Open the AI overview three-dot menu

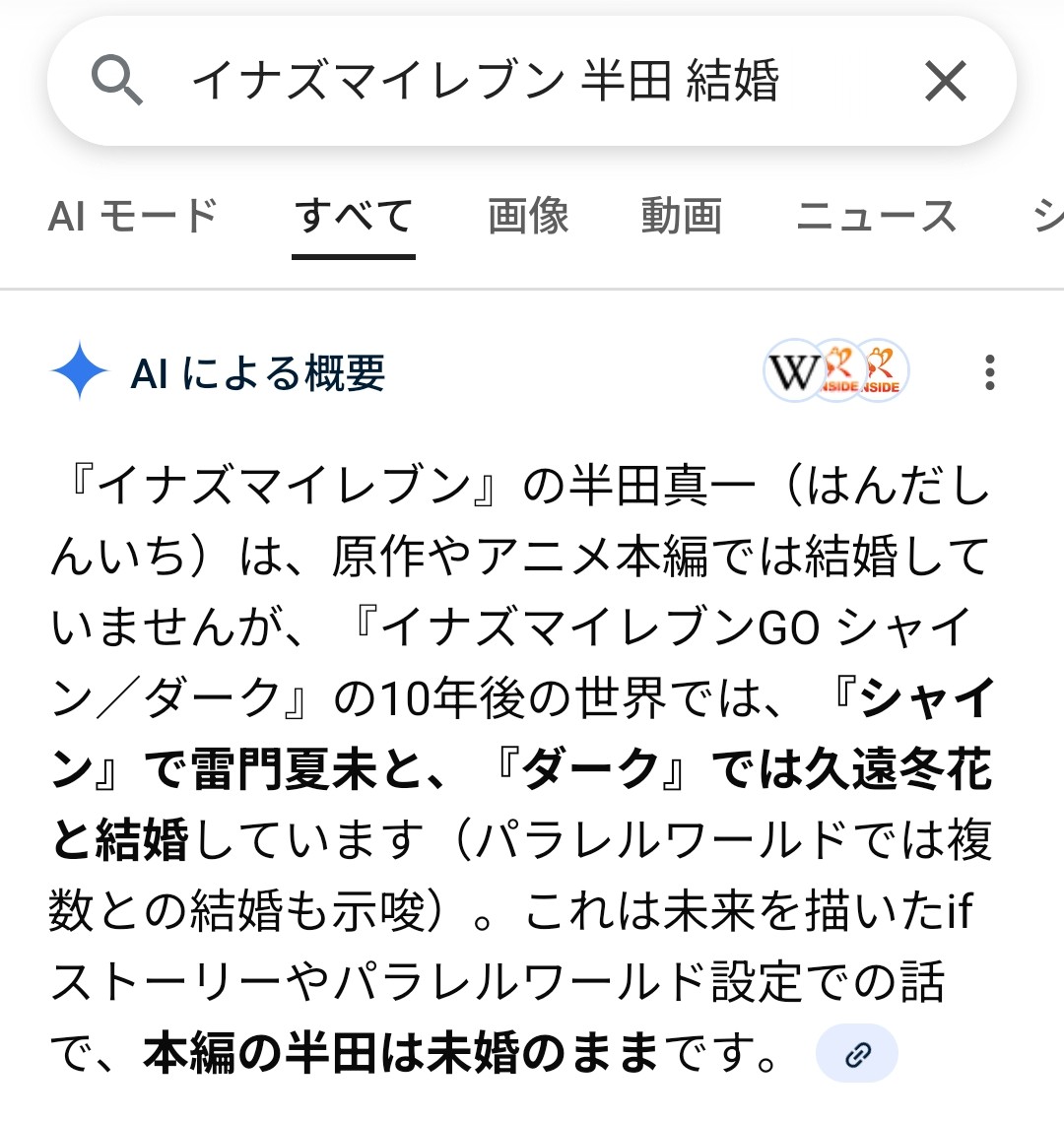click(x=989, y=372)
